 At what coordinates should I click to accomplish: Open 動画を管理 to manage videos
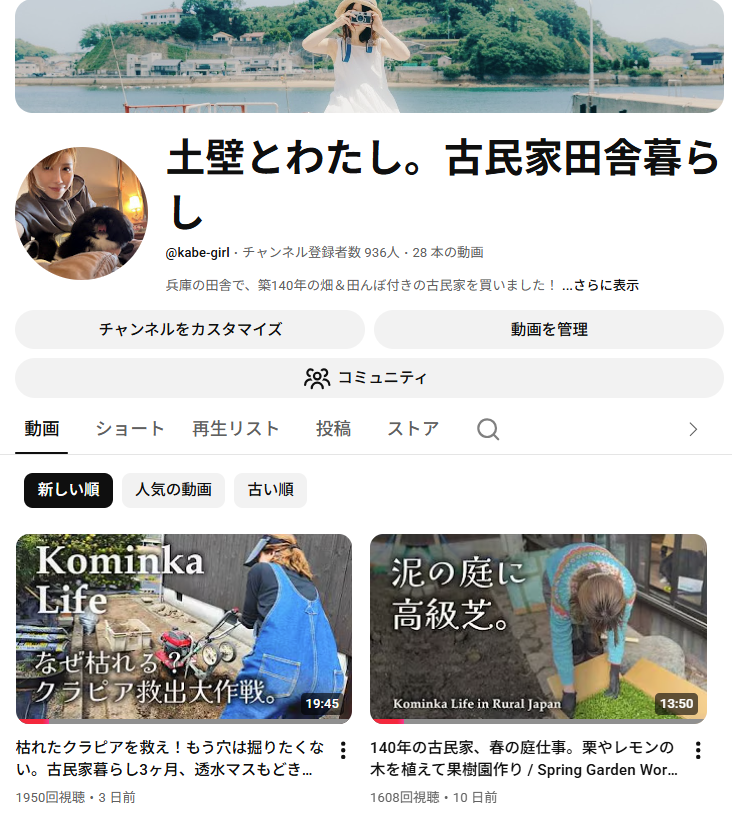(x=548, y=329)
